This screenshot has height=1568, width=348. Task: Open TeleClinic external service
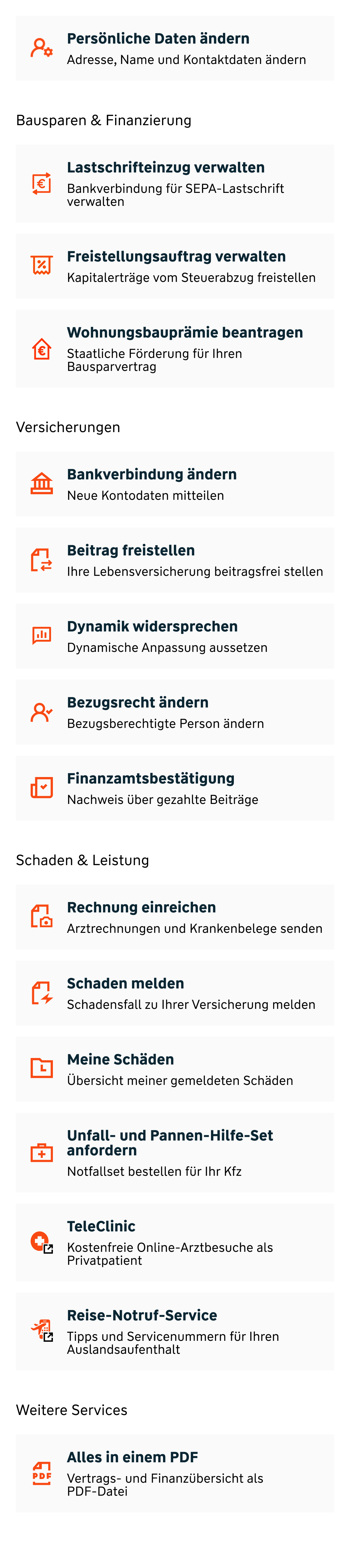[x=174, y=1242]
